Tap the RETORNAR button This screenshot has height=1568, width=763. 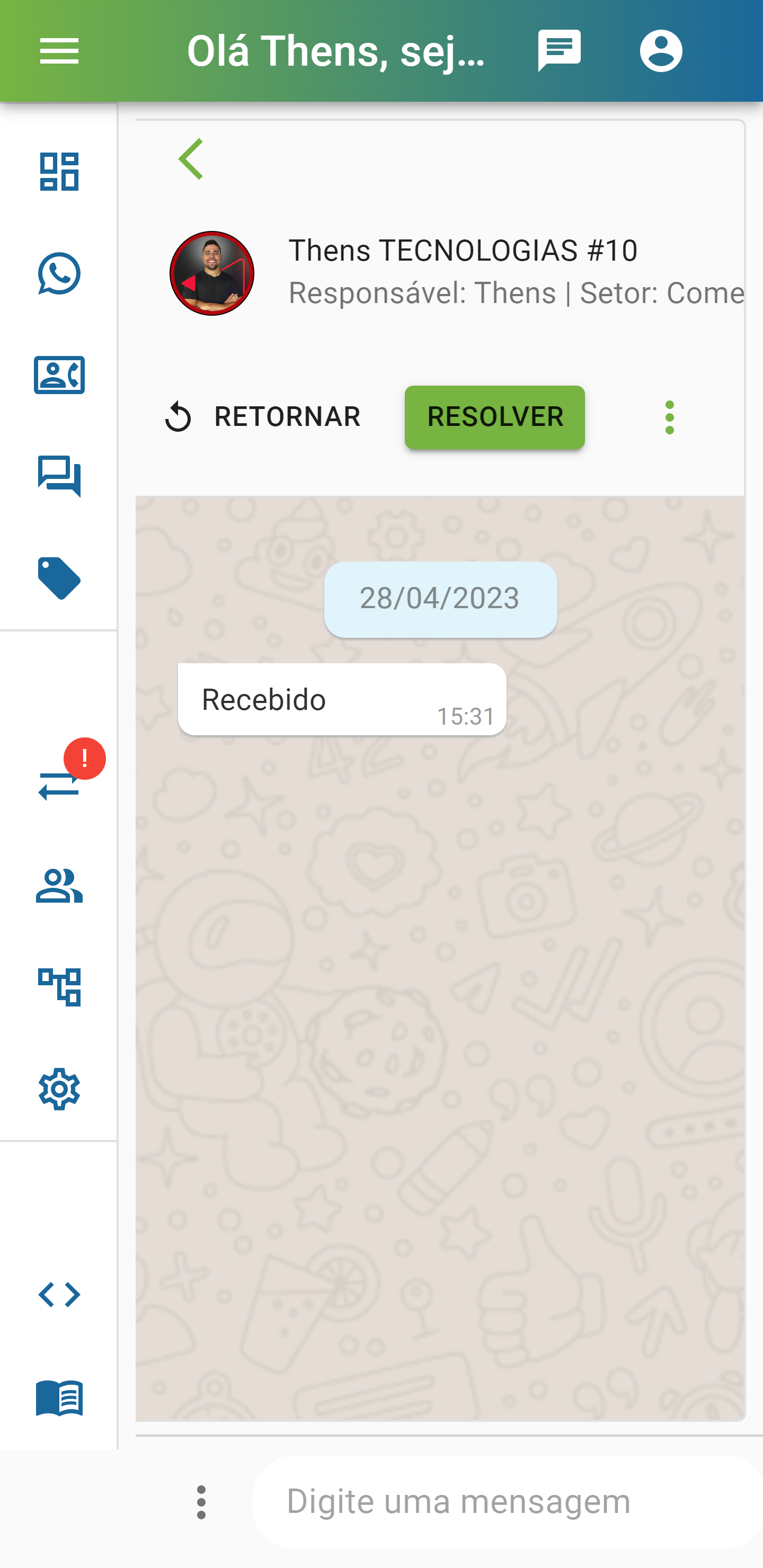click(262, 417)
